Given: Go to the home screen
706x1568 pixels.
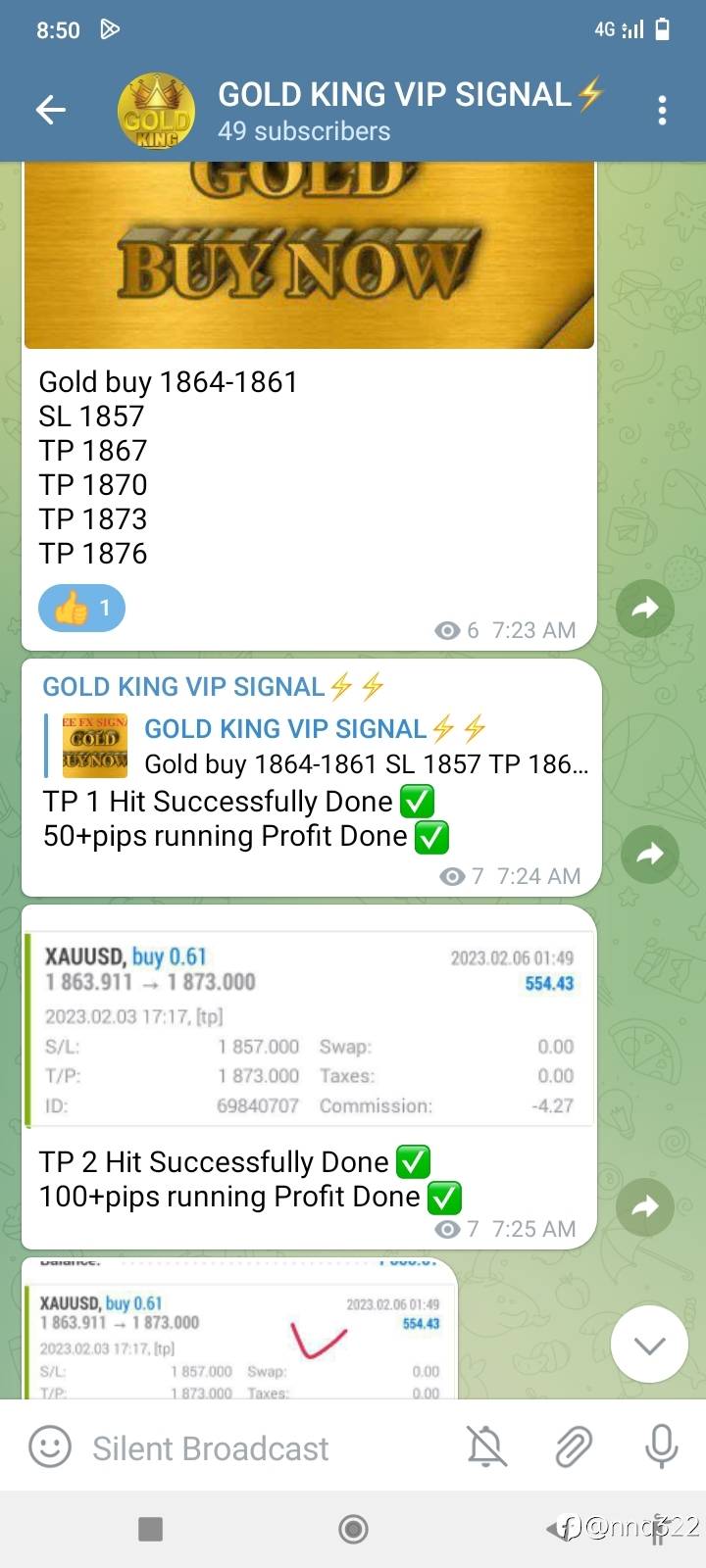Looking at the screenshot, I should pos(353,1529).
